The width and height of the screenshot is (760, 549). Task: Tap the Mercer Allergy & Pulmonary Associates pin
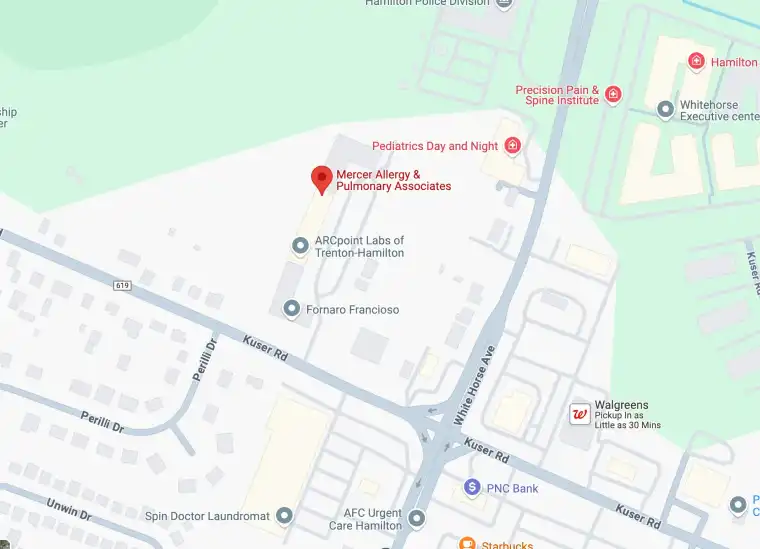(321, 179)
